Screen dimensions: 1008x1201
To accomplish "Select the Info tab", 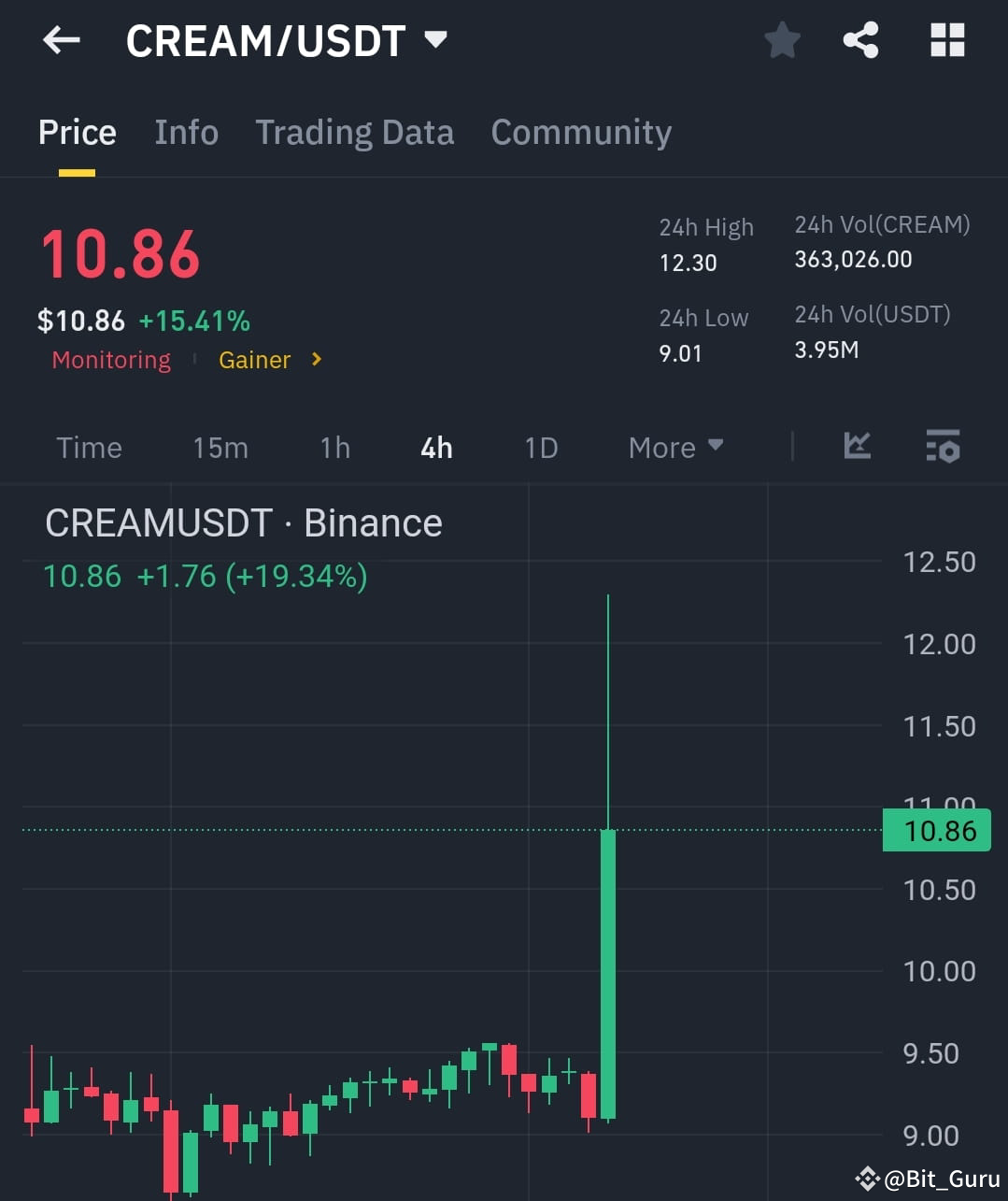I will tap(186, 133).
